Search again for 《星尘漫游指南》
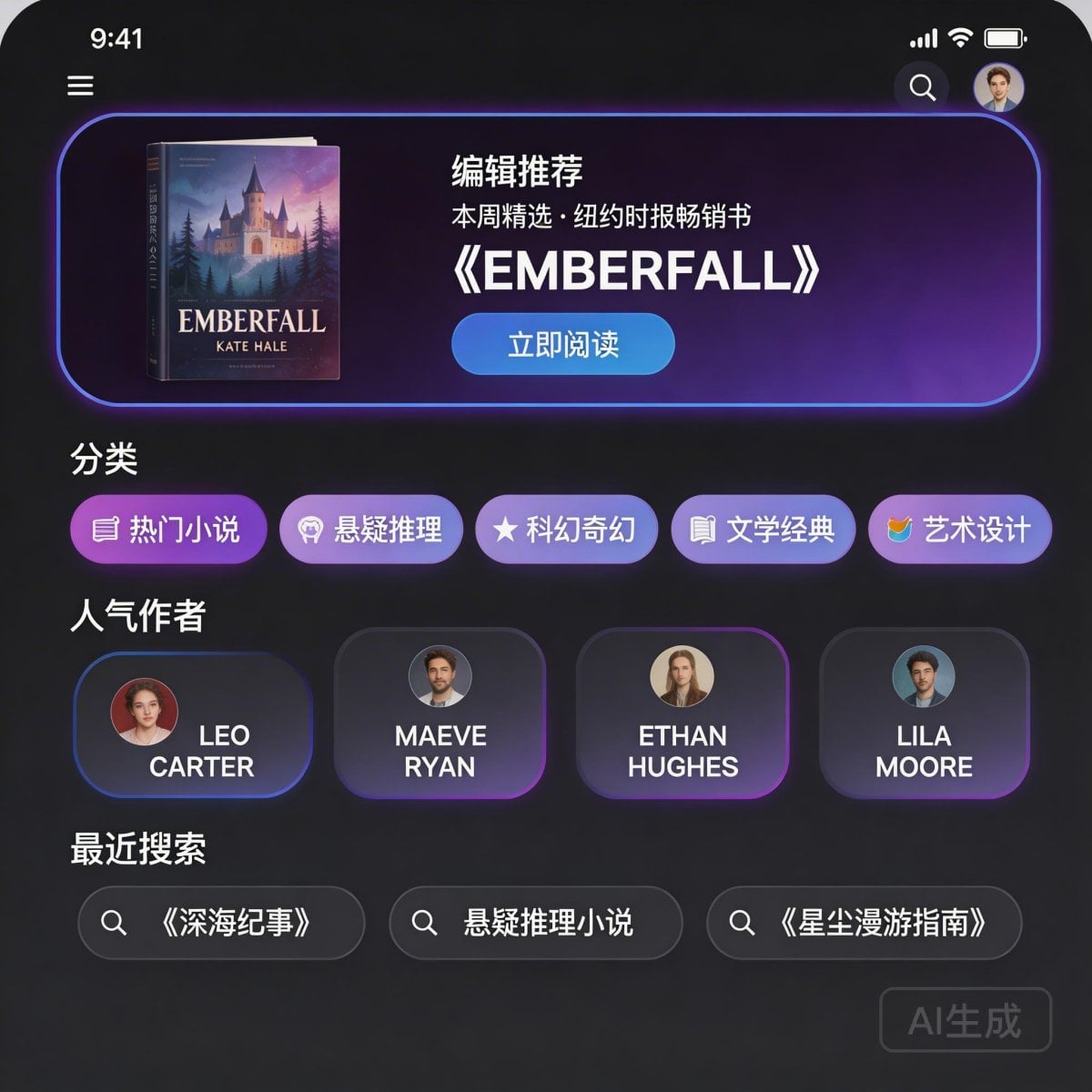This screenshot has width=1092, height=1092. pos(864,923)
